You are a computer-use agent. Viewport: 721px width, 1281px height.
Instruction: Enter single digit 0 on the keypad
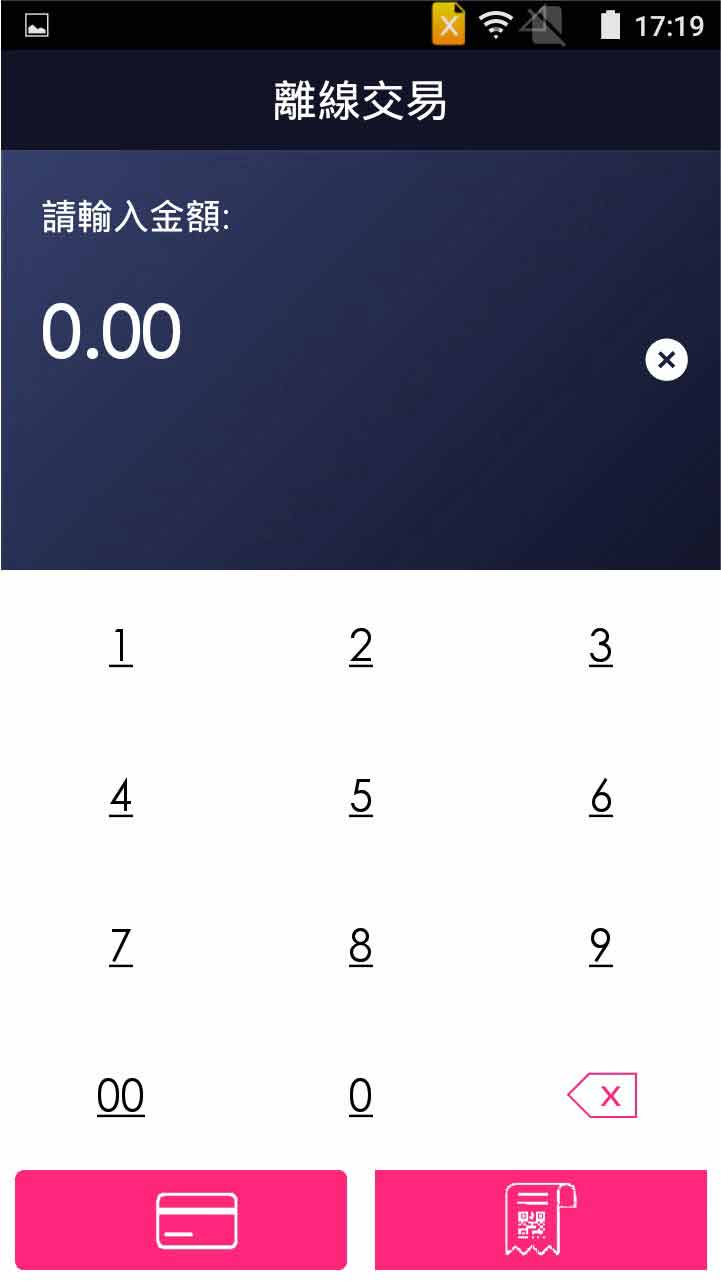click(x=361, y=1096)
